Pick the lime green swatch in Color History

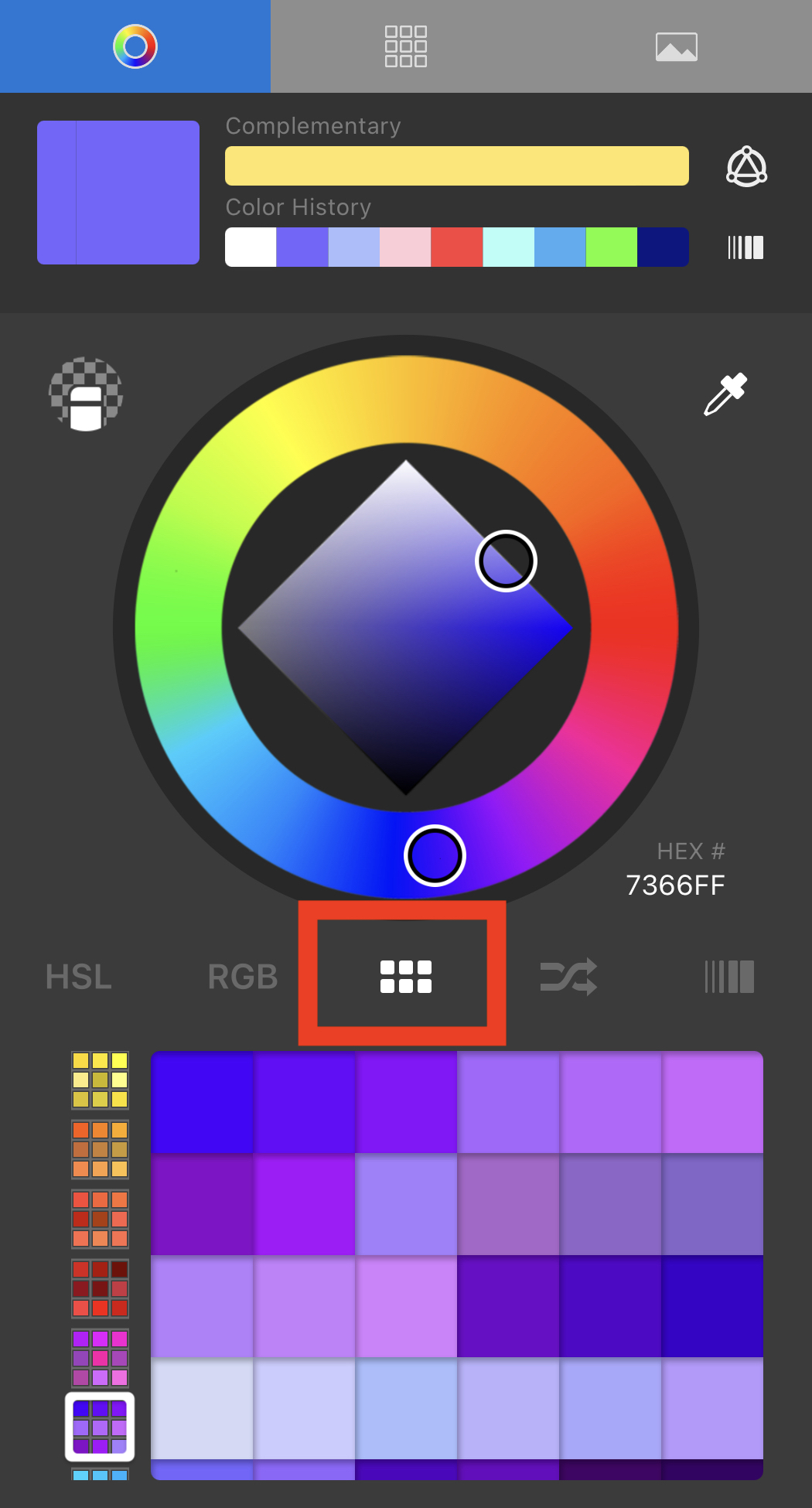click(x=611, y=247)
